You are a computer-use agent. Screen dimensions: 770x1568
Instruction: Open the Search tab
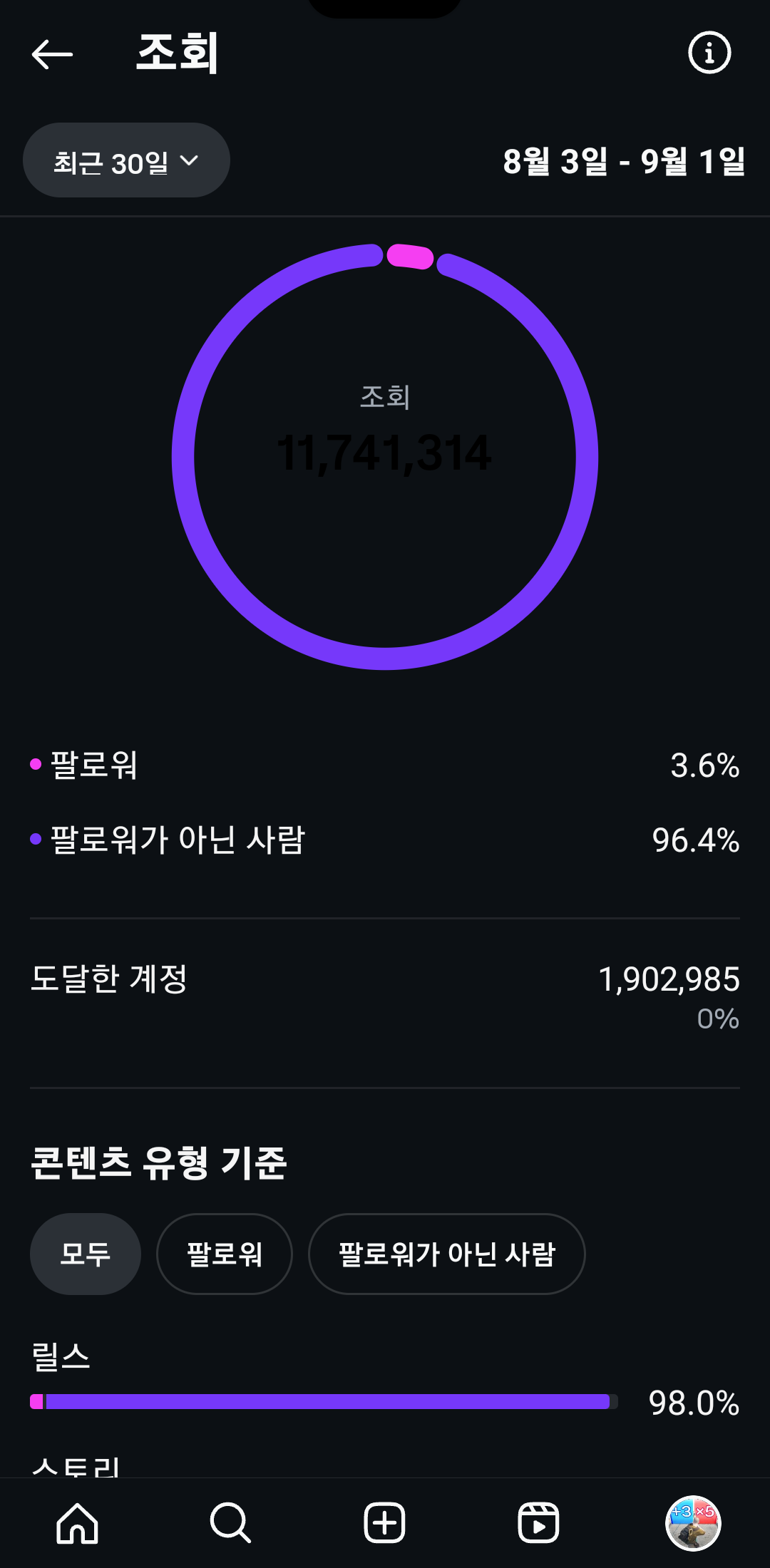tap(230, 1523)
